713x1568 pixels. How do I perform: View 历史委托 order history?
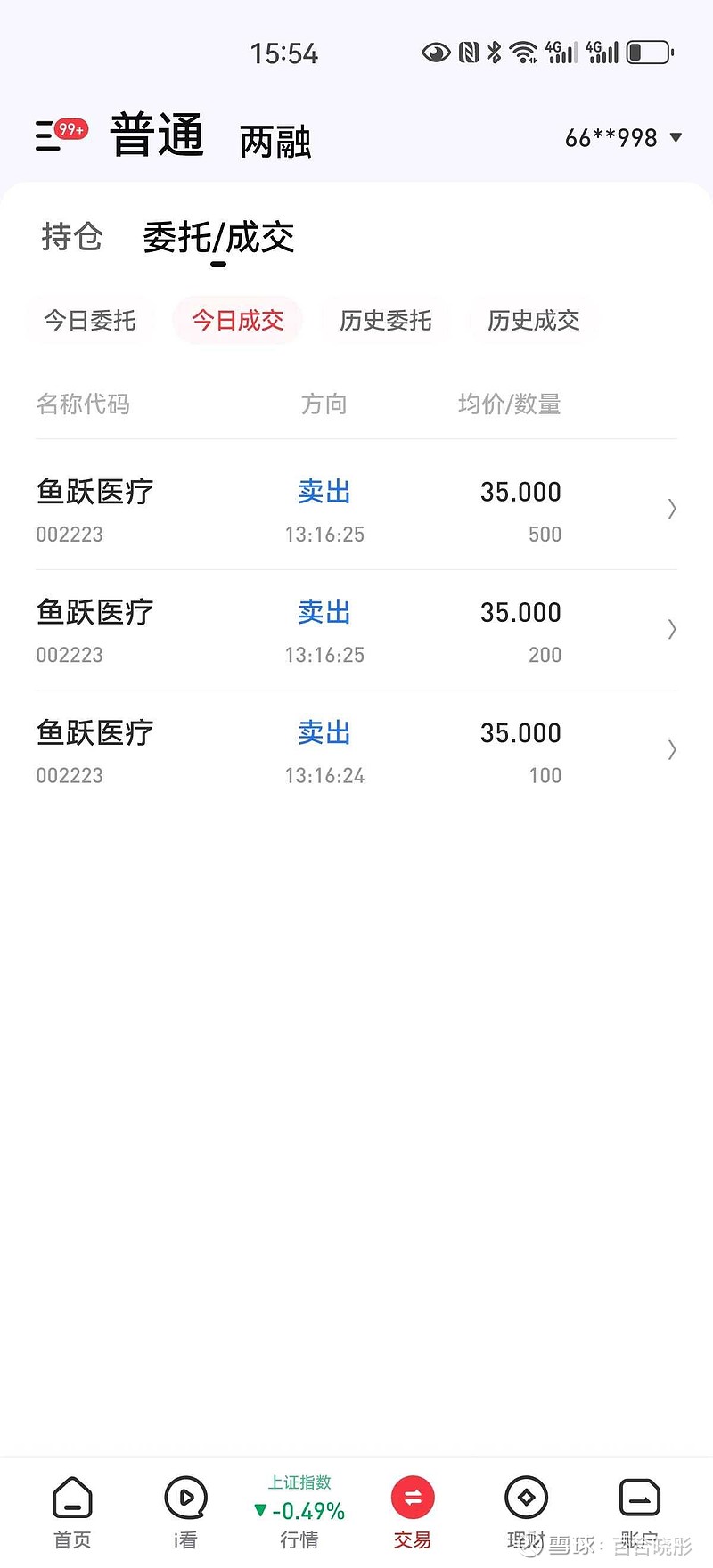click(x=385, y=320)
